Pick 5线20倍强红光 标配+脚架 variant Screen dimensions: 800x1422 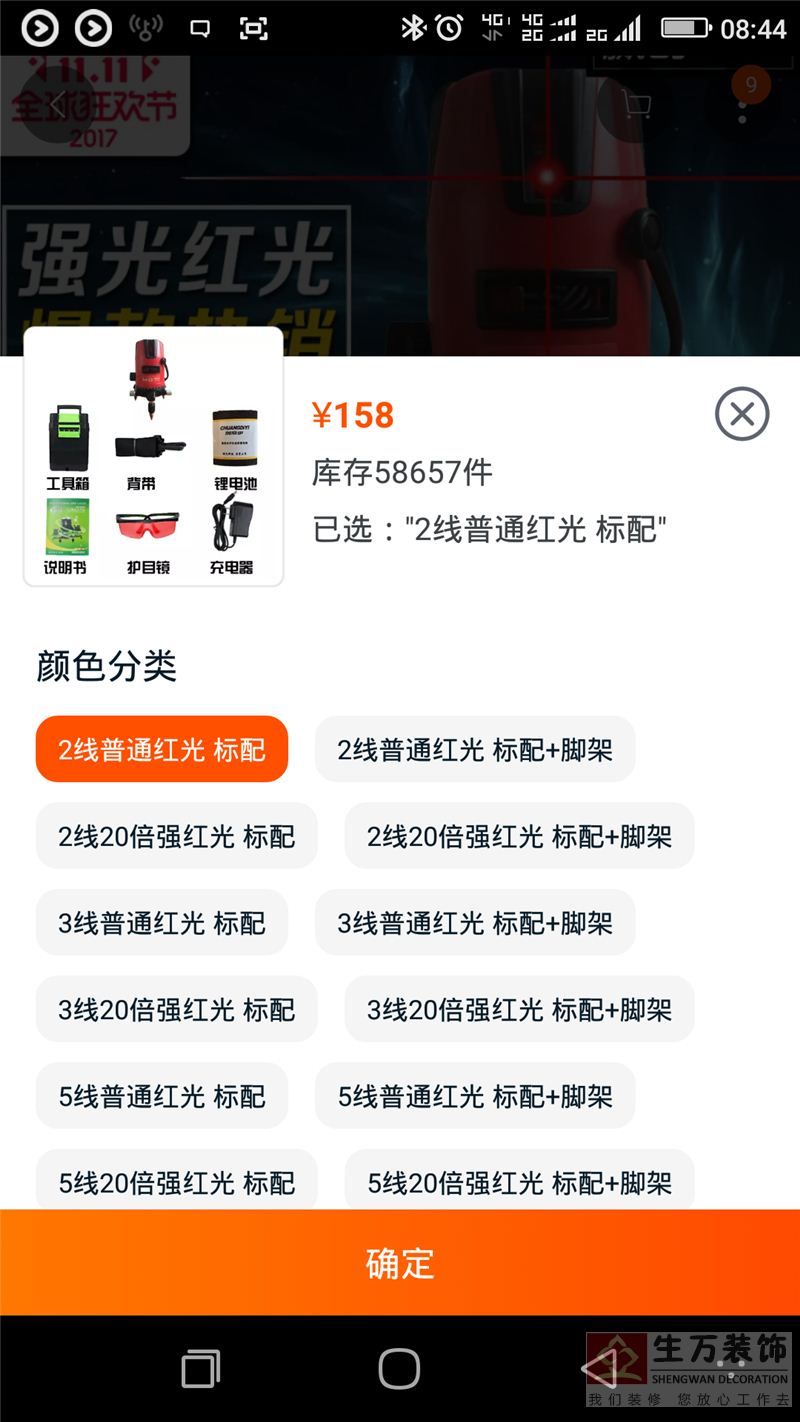519,1182
